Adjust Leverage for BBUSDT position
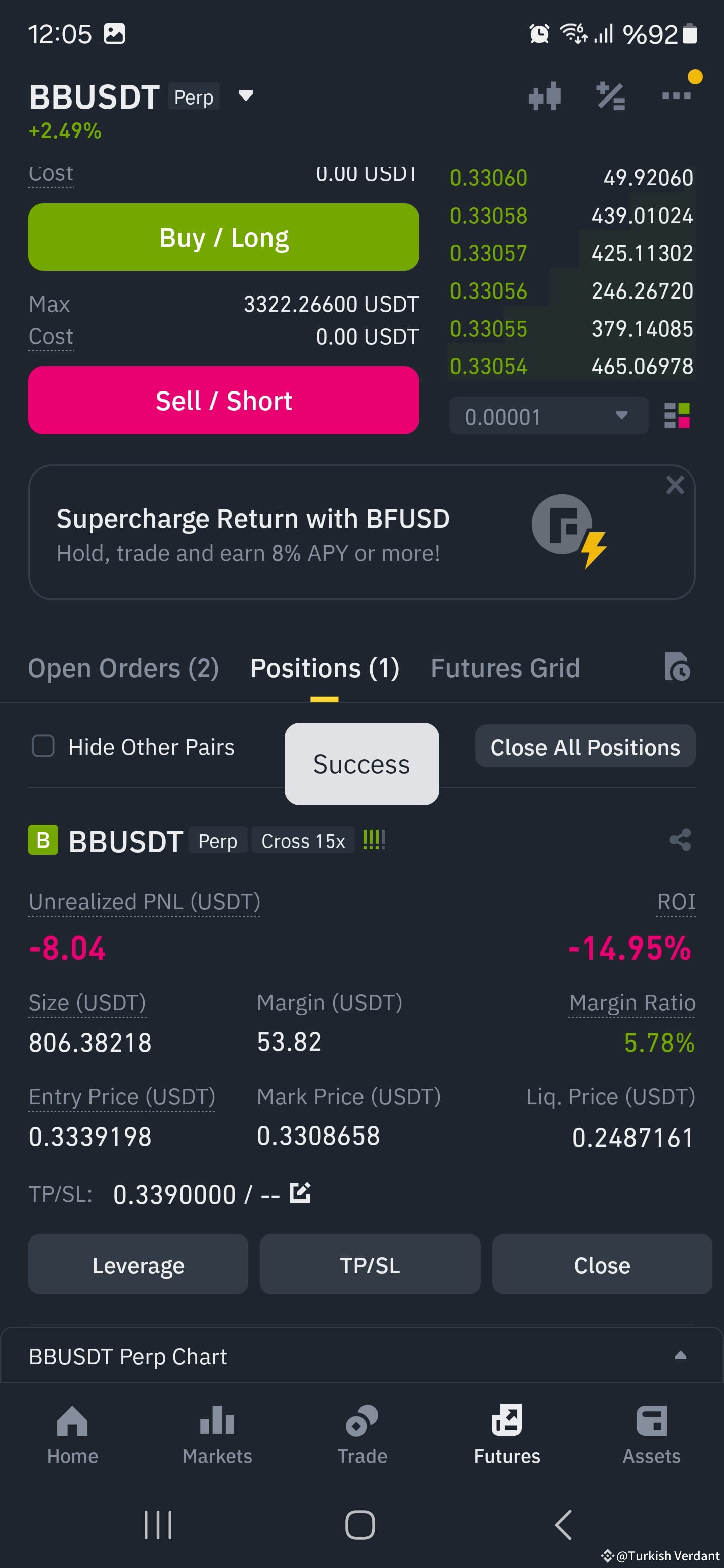The image size is (724, 1568). coord(138,1264)
